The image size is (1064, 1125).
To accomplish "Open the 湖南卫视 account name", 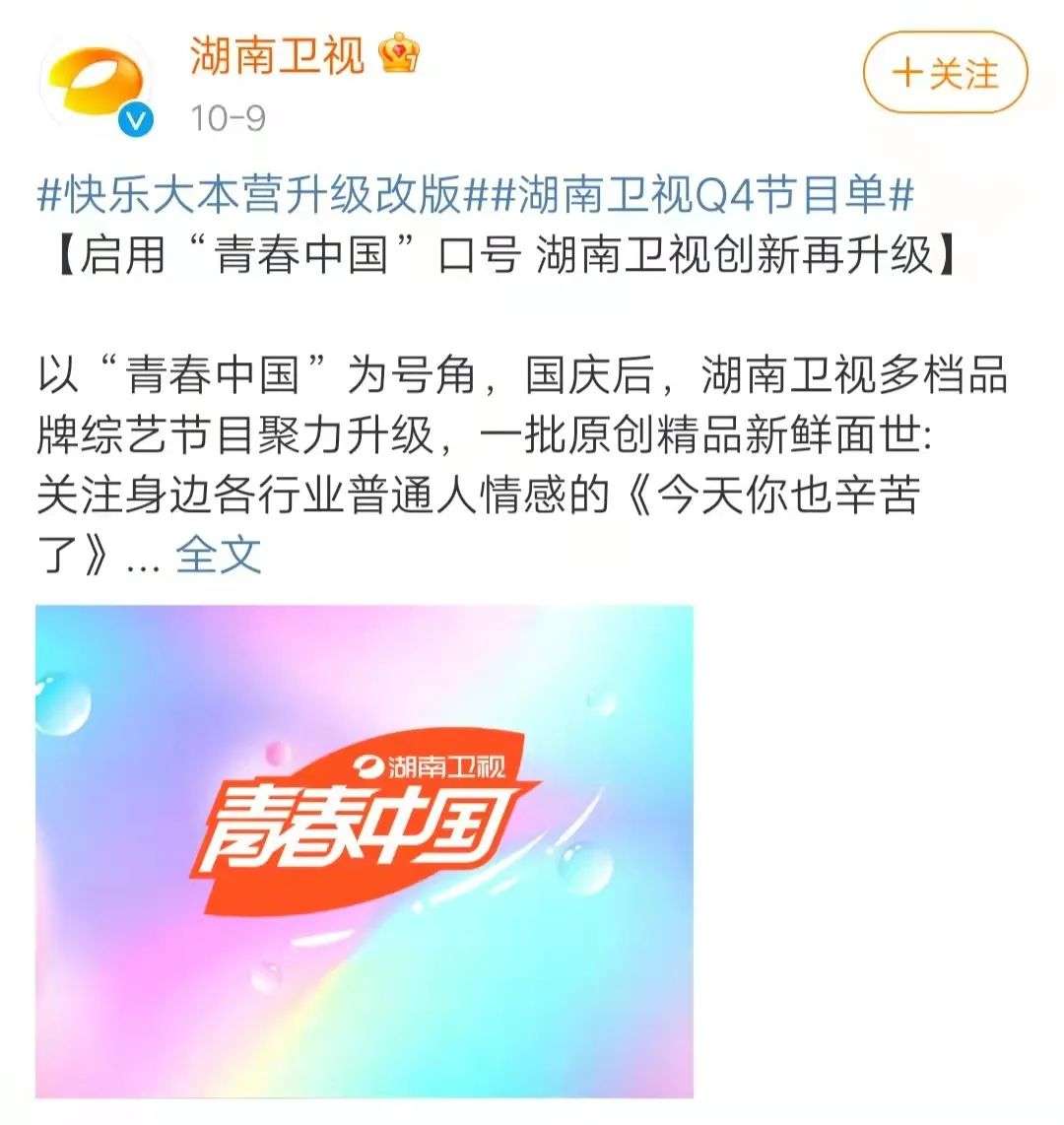I will pos(277,57).
